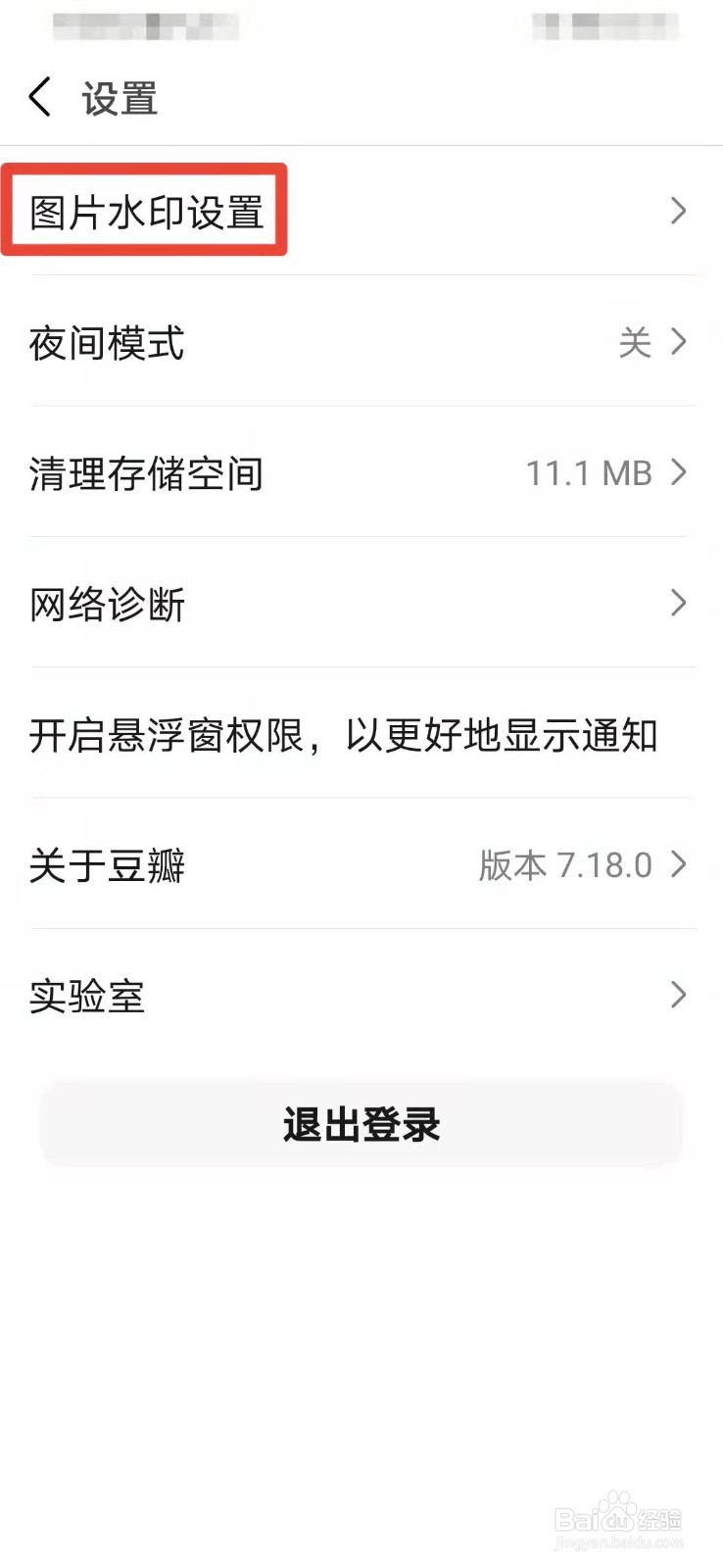Expand 图片水印设置 via its chevron

[679, 211]
